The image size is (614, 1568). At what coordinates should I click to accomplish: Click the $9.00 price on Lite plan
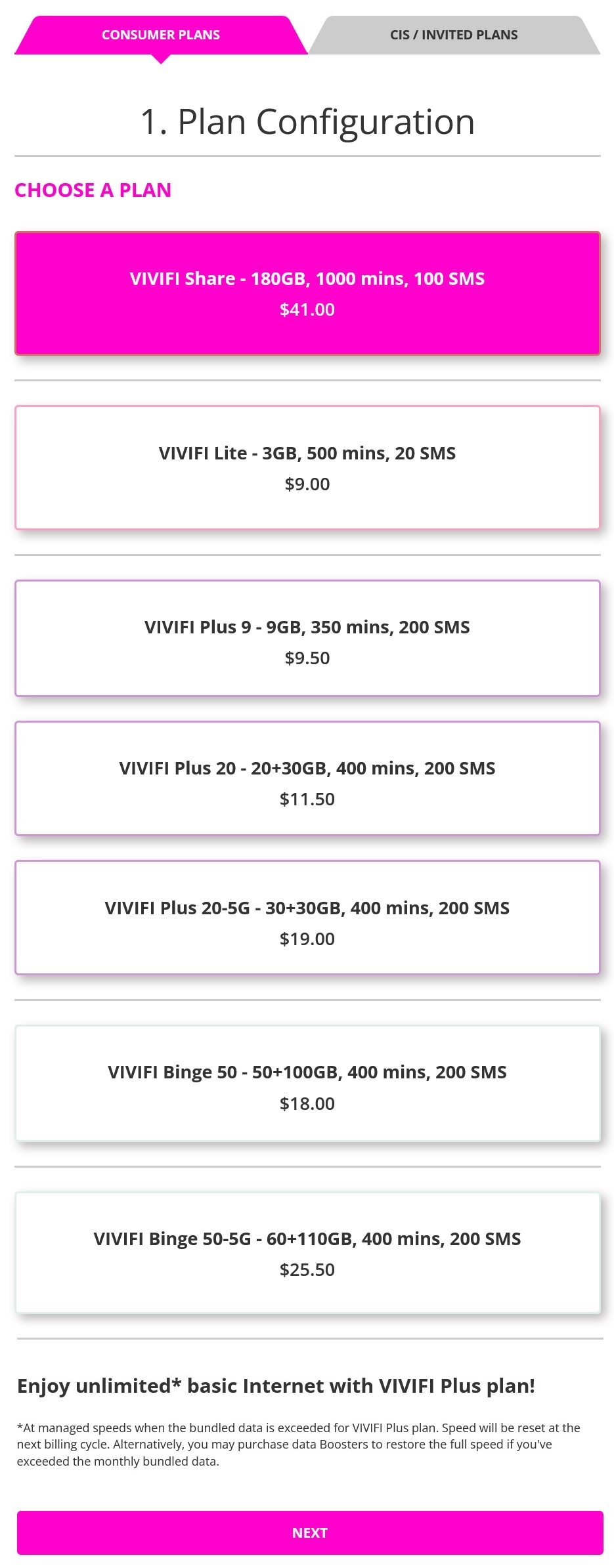click(307, 484)
